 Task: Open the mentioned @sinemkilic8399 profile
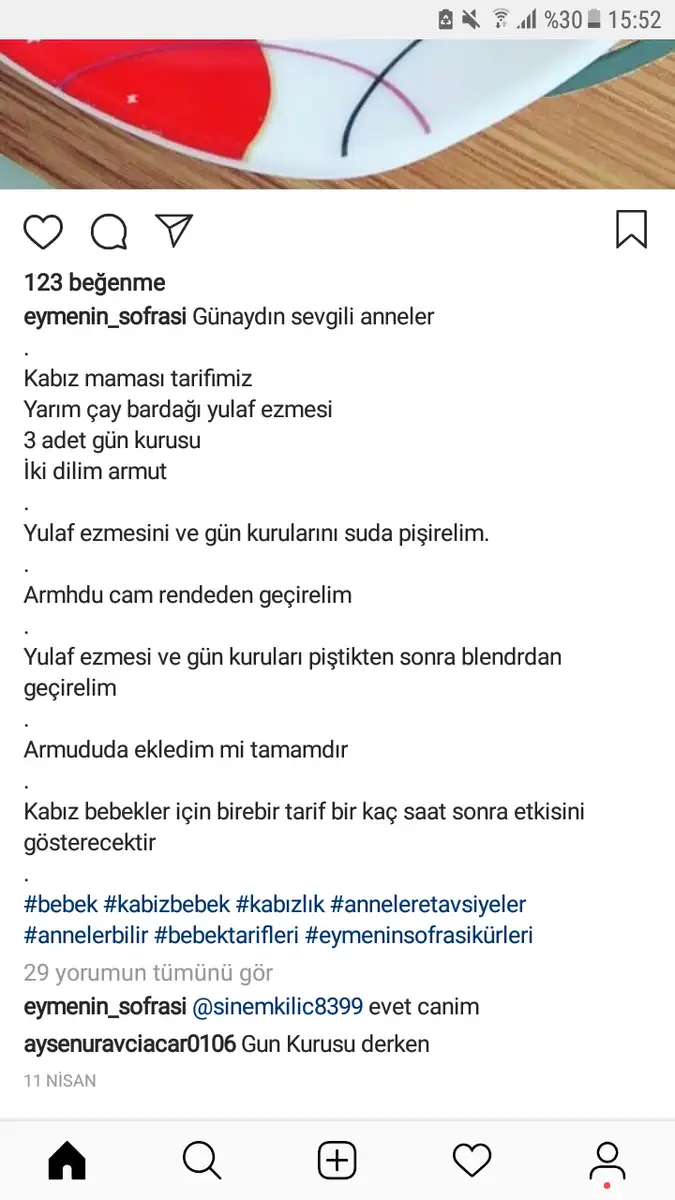277,1007
